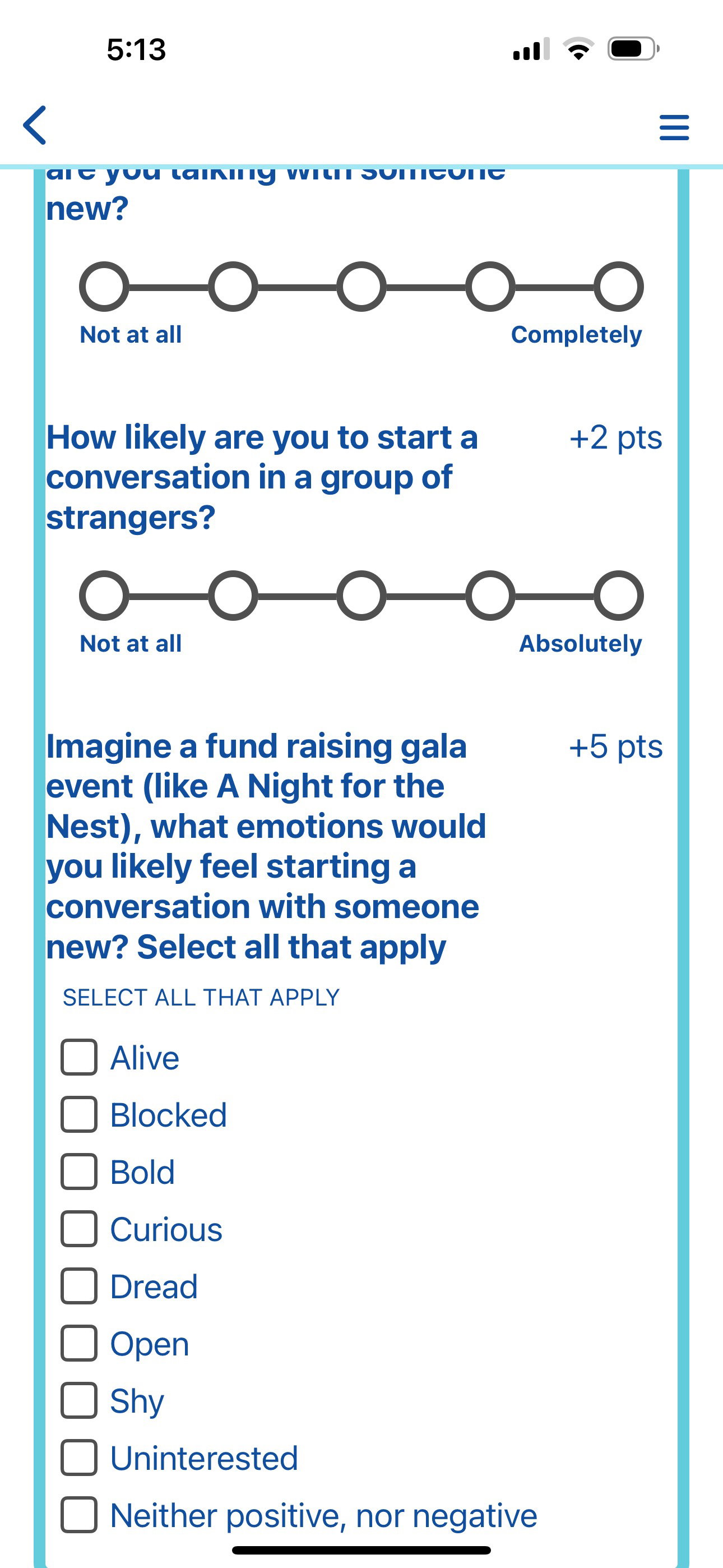Check the Alive checkbox

pos(79,1057)
